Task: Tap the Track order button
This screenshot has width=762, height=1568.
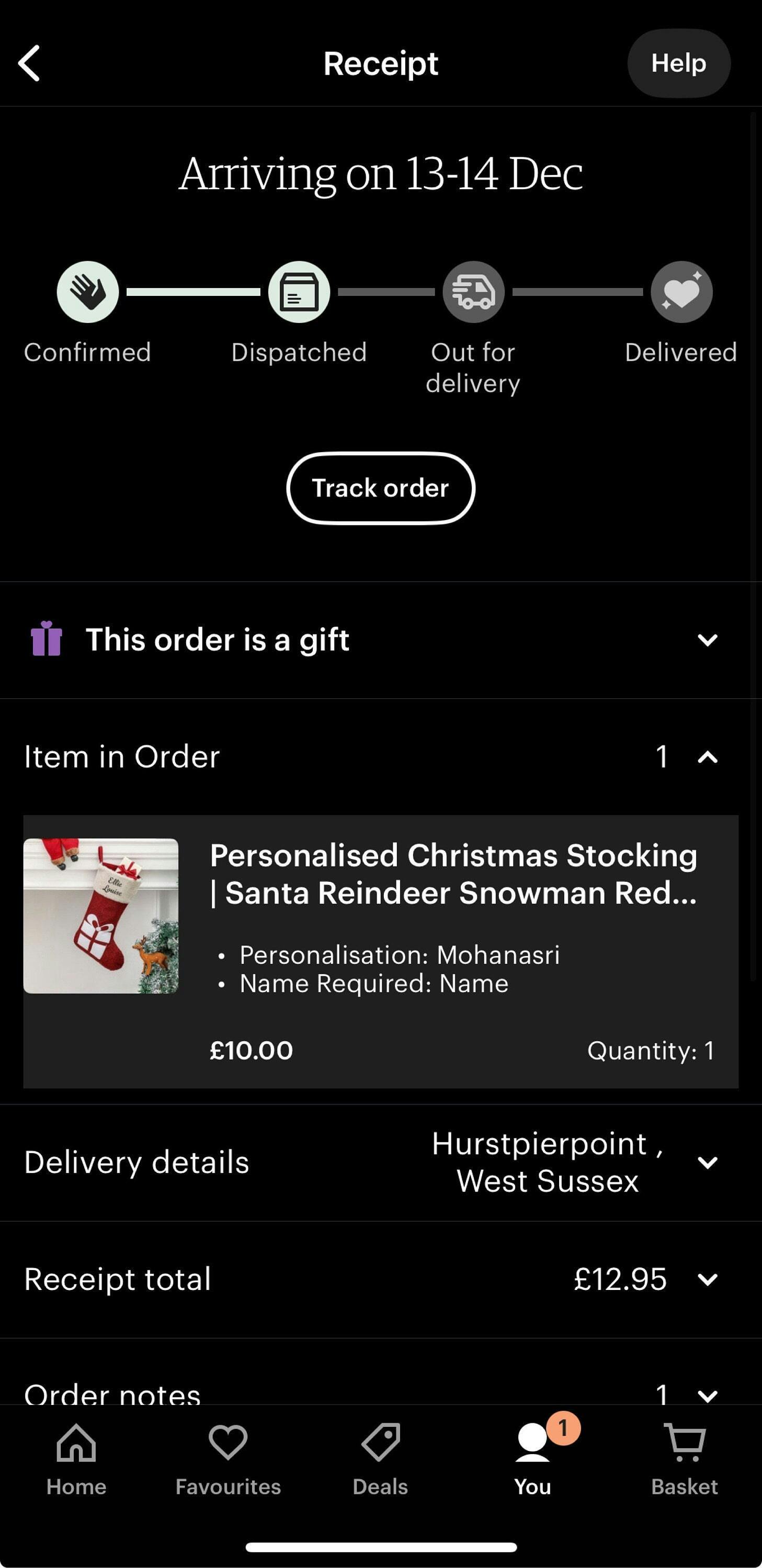Action: pyautogui.click(x=381, y=488)
